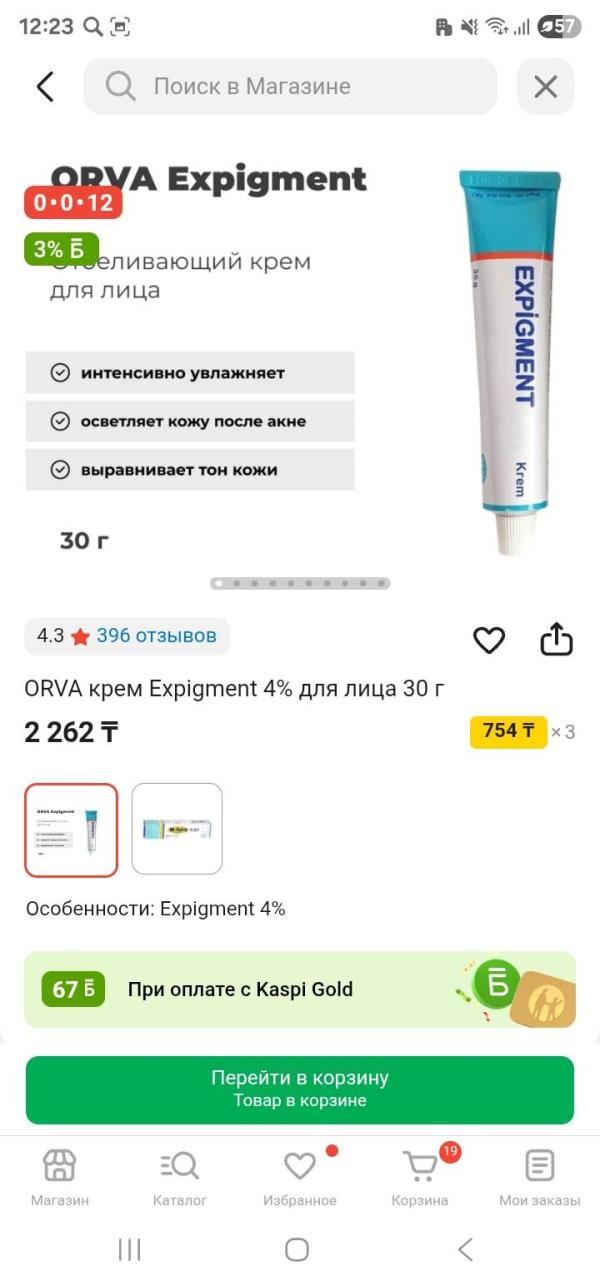Tap the Поиск в Магазине search field
600x1285 pixels.
[290, 87]
